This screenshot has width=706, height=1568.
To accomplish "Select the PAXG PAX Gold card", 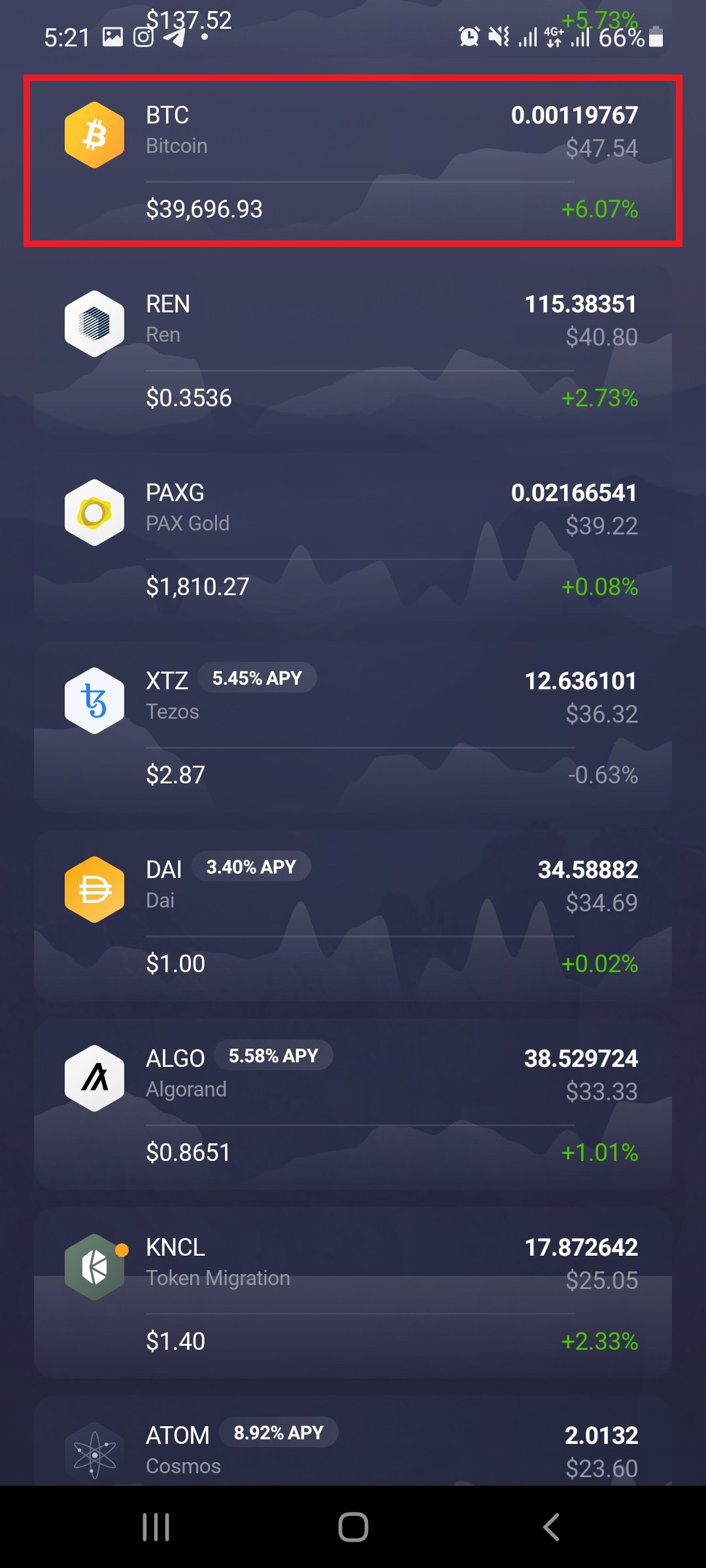I will [x=353, y=538].
